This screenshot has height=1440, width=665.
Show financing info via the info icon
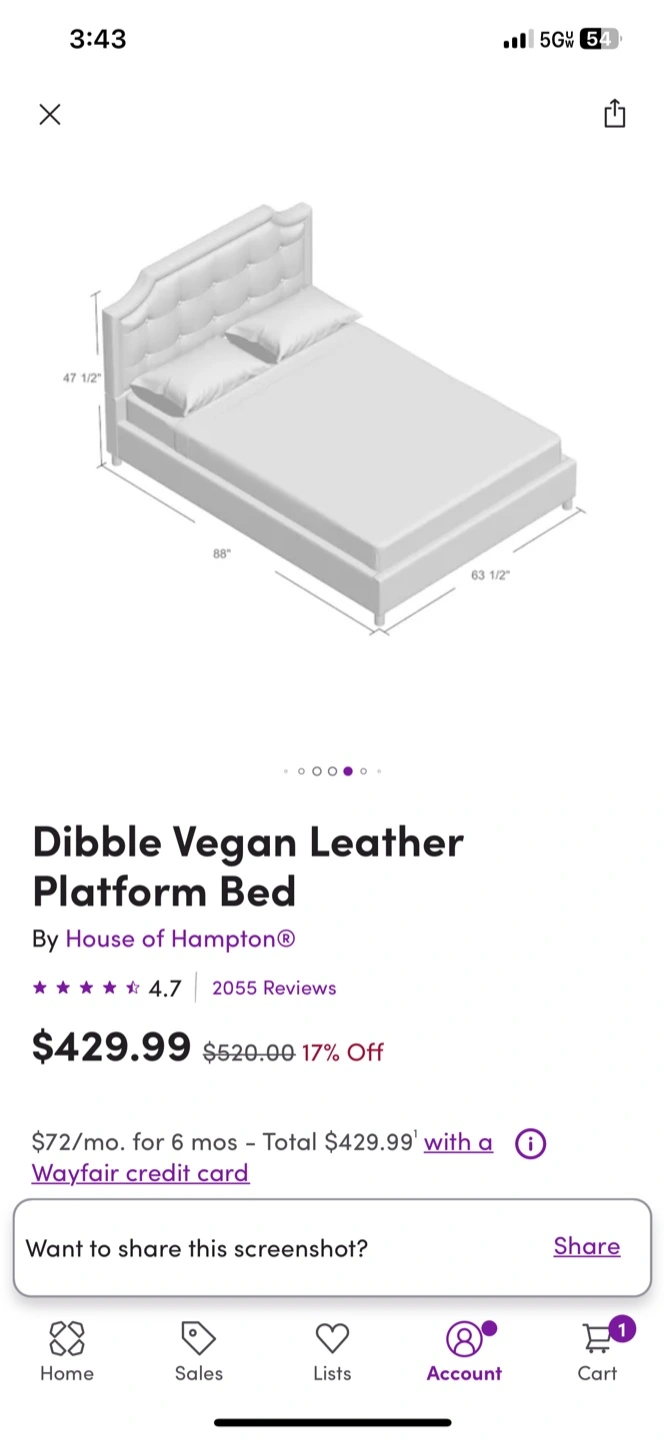tap(530, 1143)
